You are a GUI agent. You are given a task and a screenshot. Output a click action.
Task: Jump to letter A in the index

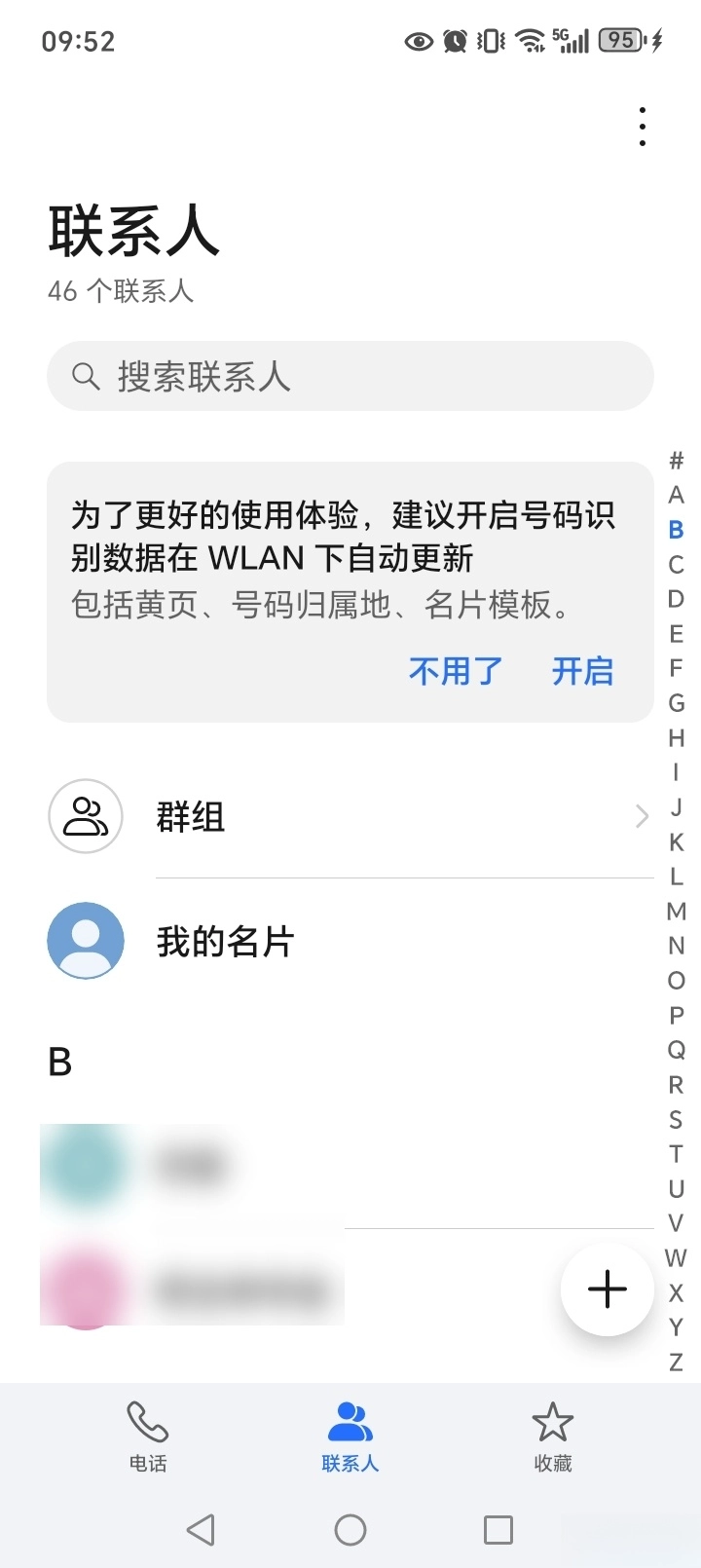pos(676,495)
